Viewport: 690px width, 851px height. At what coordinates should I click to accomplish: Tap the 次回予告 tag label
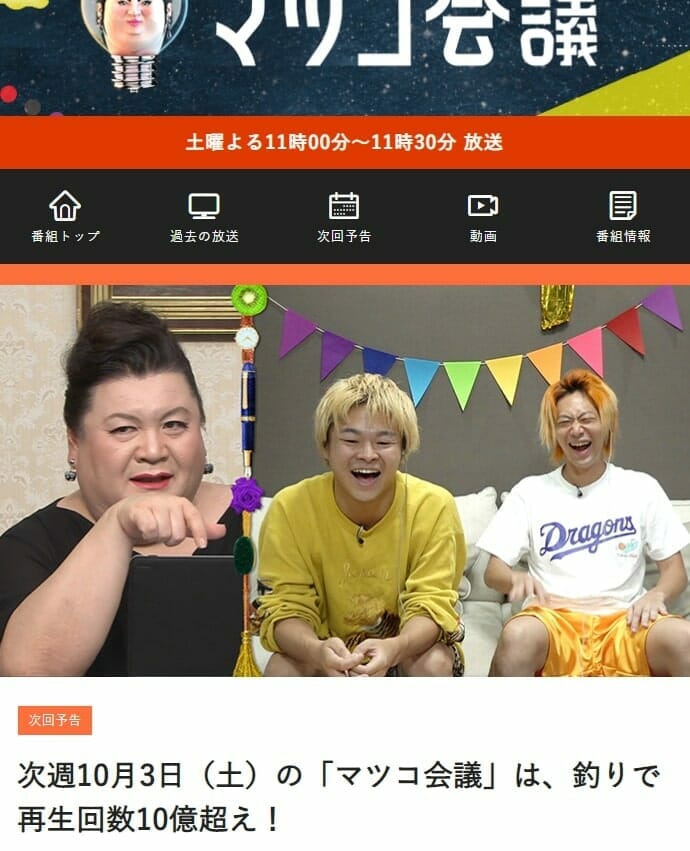(55, 720)
